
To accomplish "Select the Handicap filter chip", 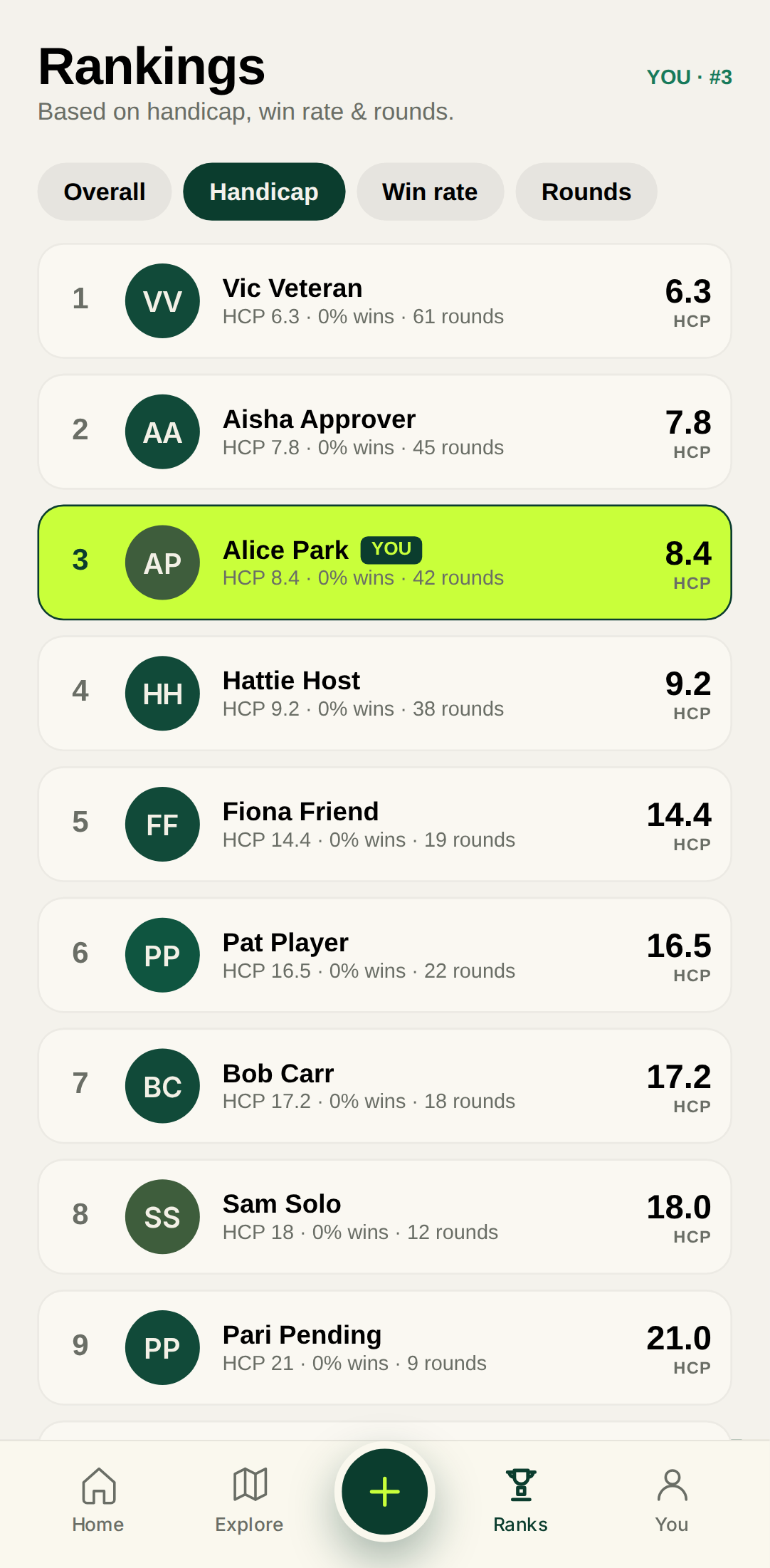I will [264, 192].
